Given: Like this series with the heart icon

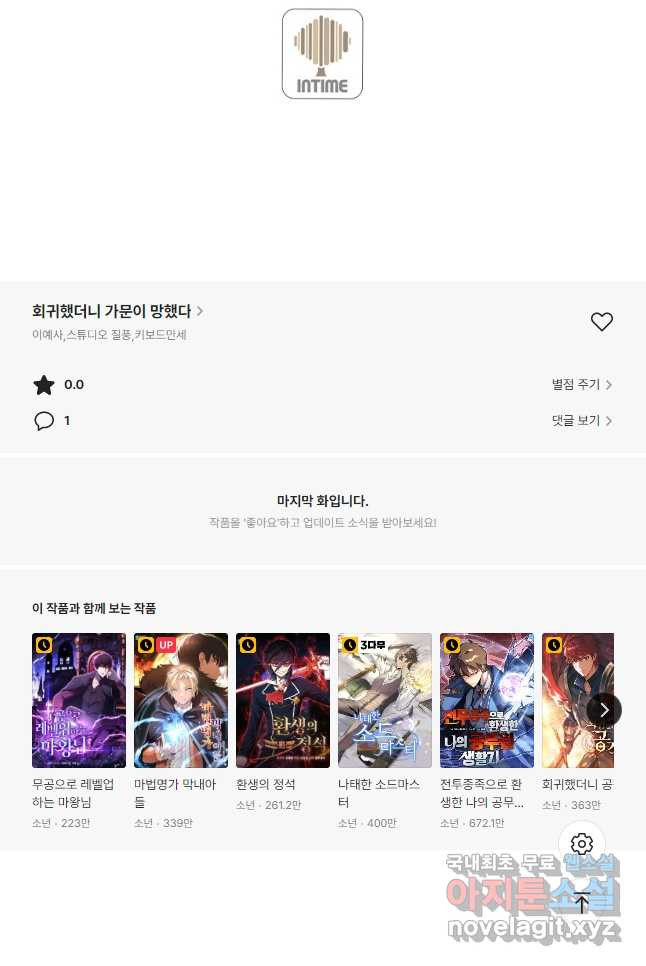Looking at the screenshot, I should (601, 322).
